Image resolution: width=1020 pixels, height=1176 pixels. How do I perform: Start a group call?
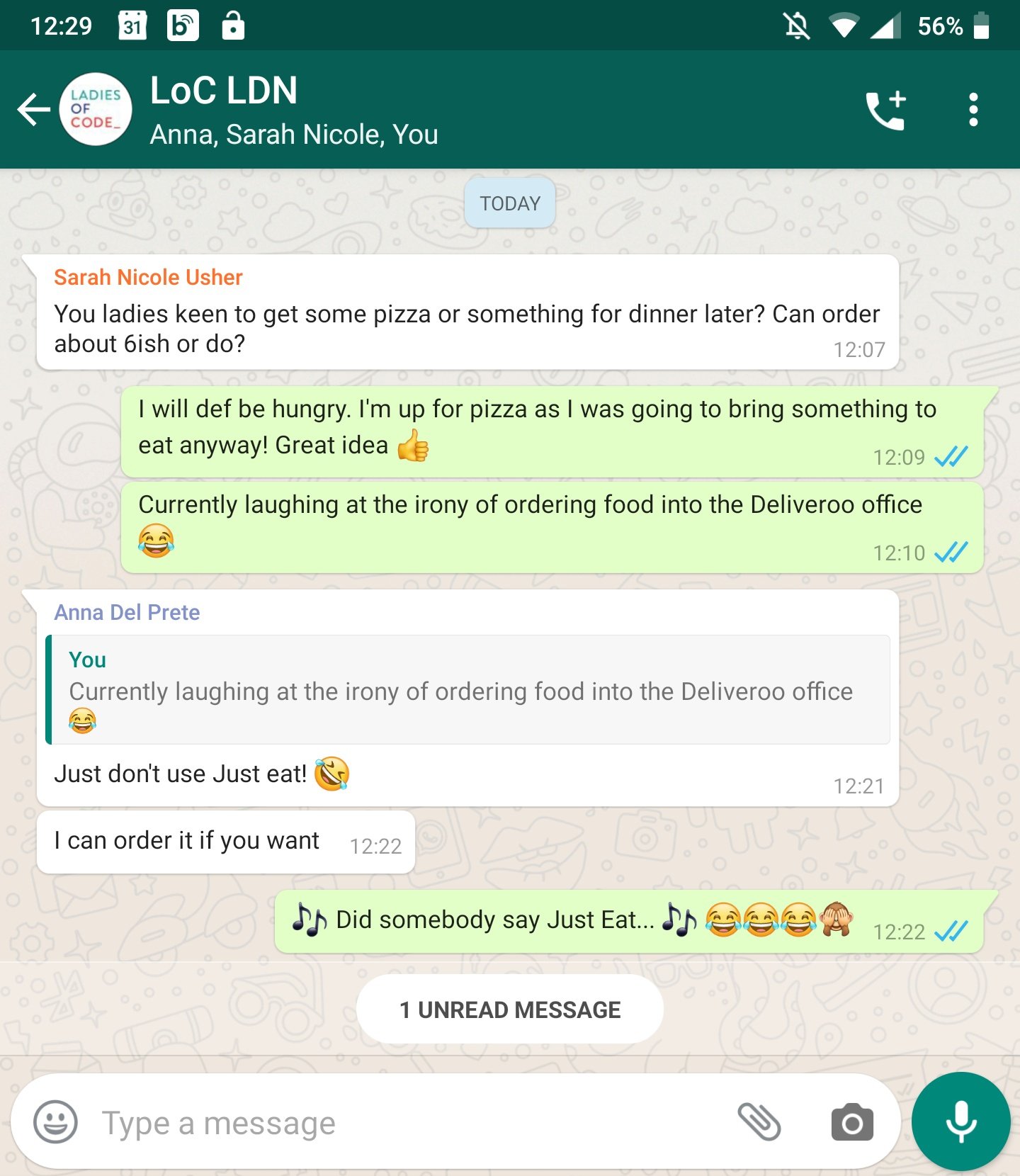click(x=886, y=110)
